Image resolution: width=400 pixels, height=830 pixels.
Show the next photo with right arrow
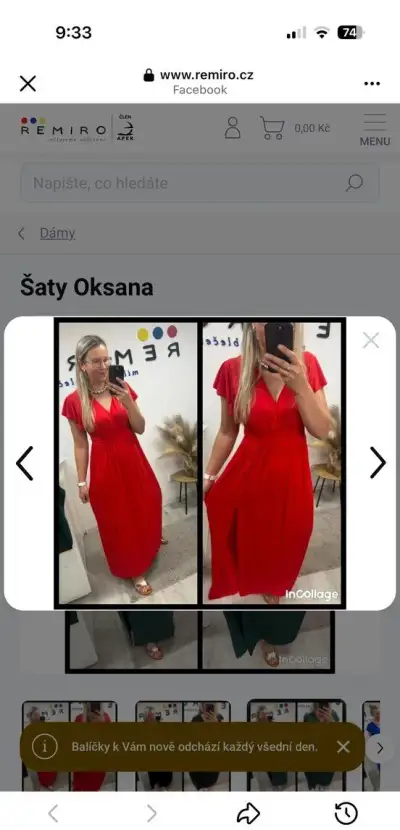click(377, 463)
